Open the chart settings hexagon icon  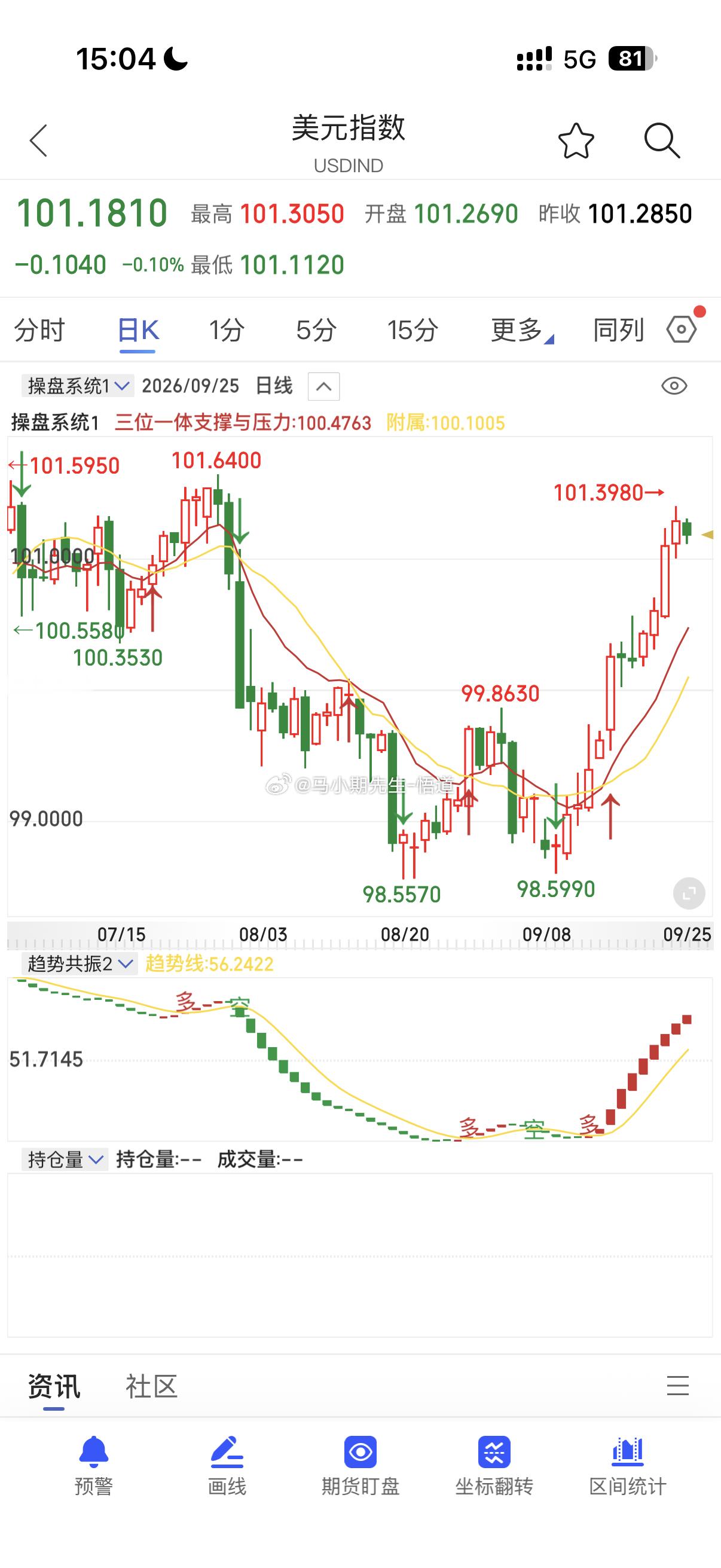click(x=682, y=330)
